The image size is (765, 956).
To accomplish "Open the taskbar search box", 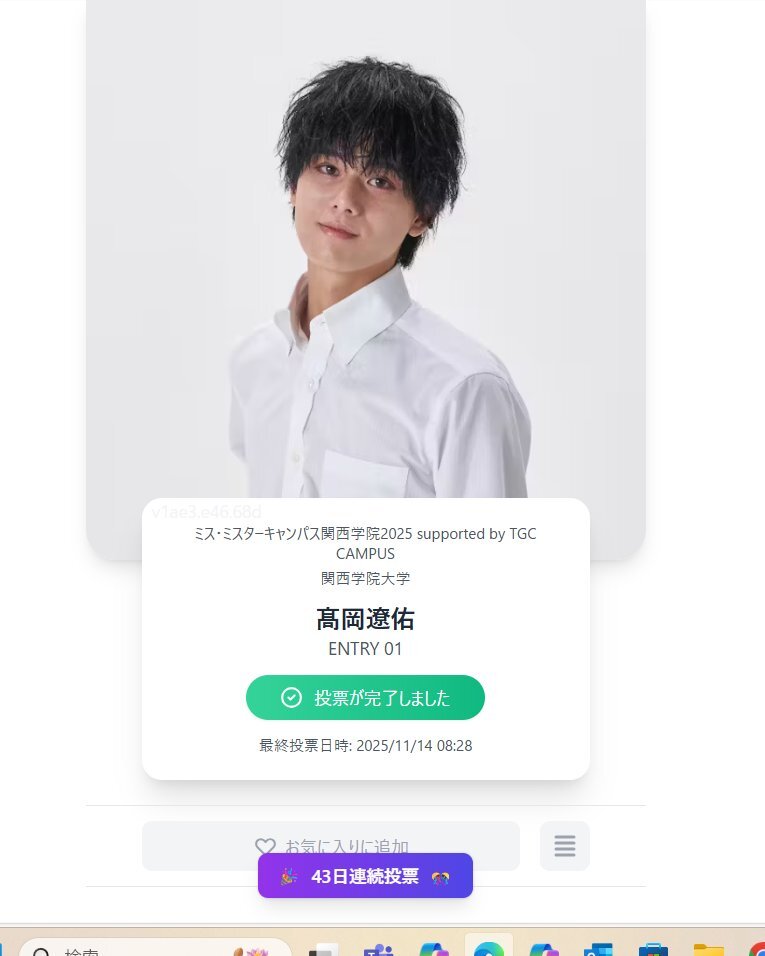I will click(150, 948).
